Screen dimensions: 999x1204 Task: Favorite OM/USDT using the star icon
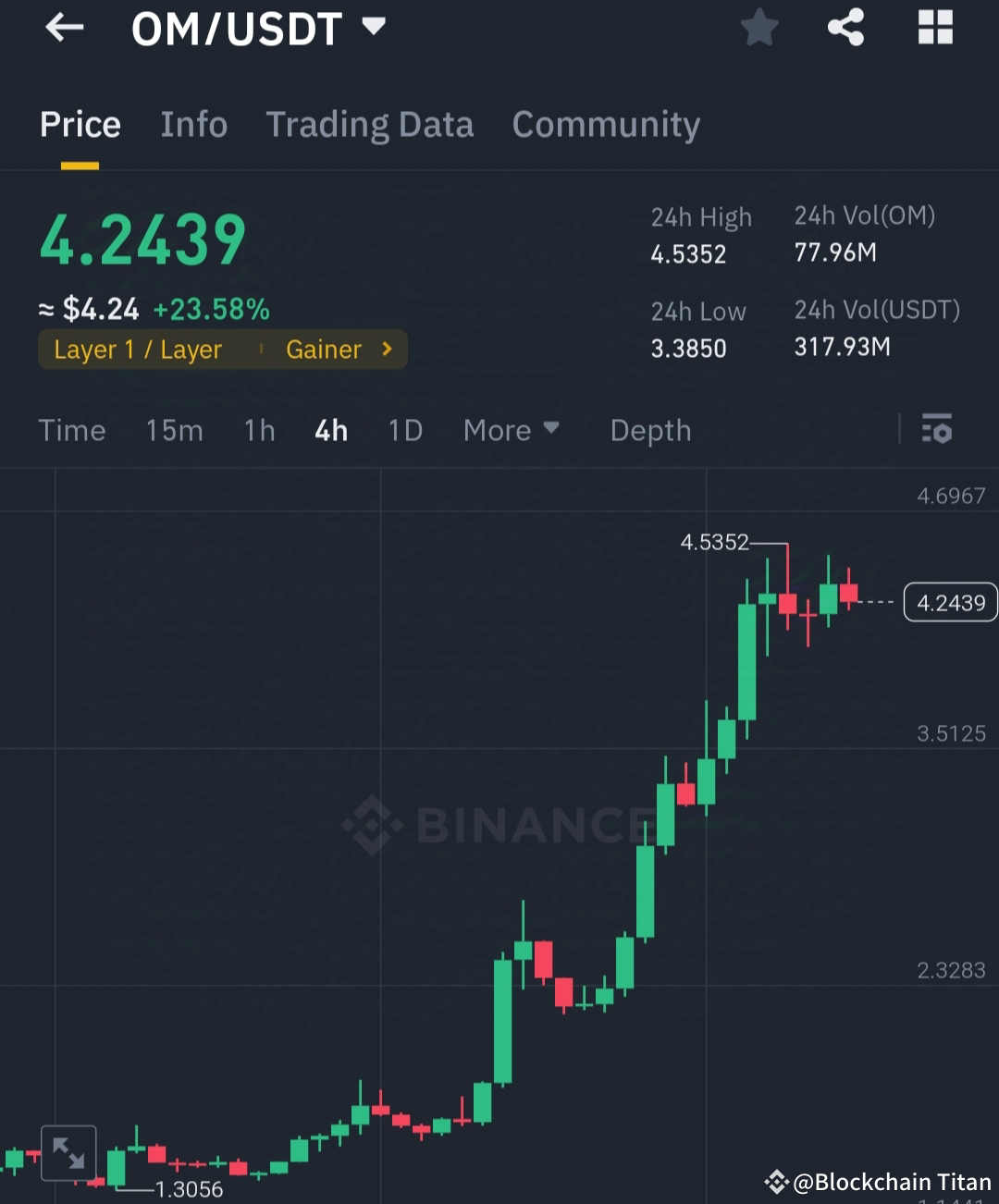click(x=758, y=28)
